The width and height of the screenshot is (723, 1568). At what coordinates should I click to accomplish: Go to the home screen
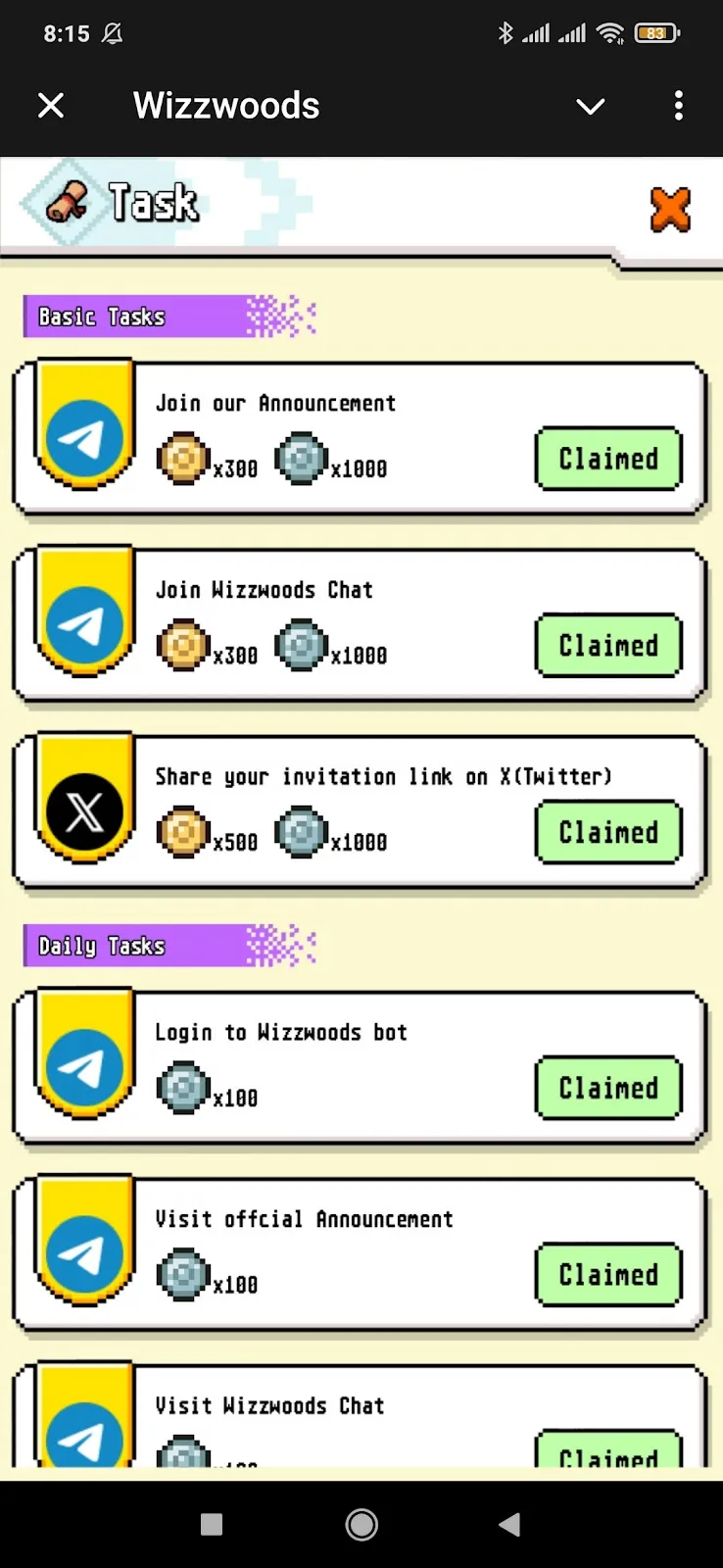(361, 1524)
